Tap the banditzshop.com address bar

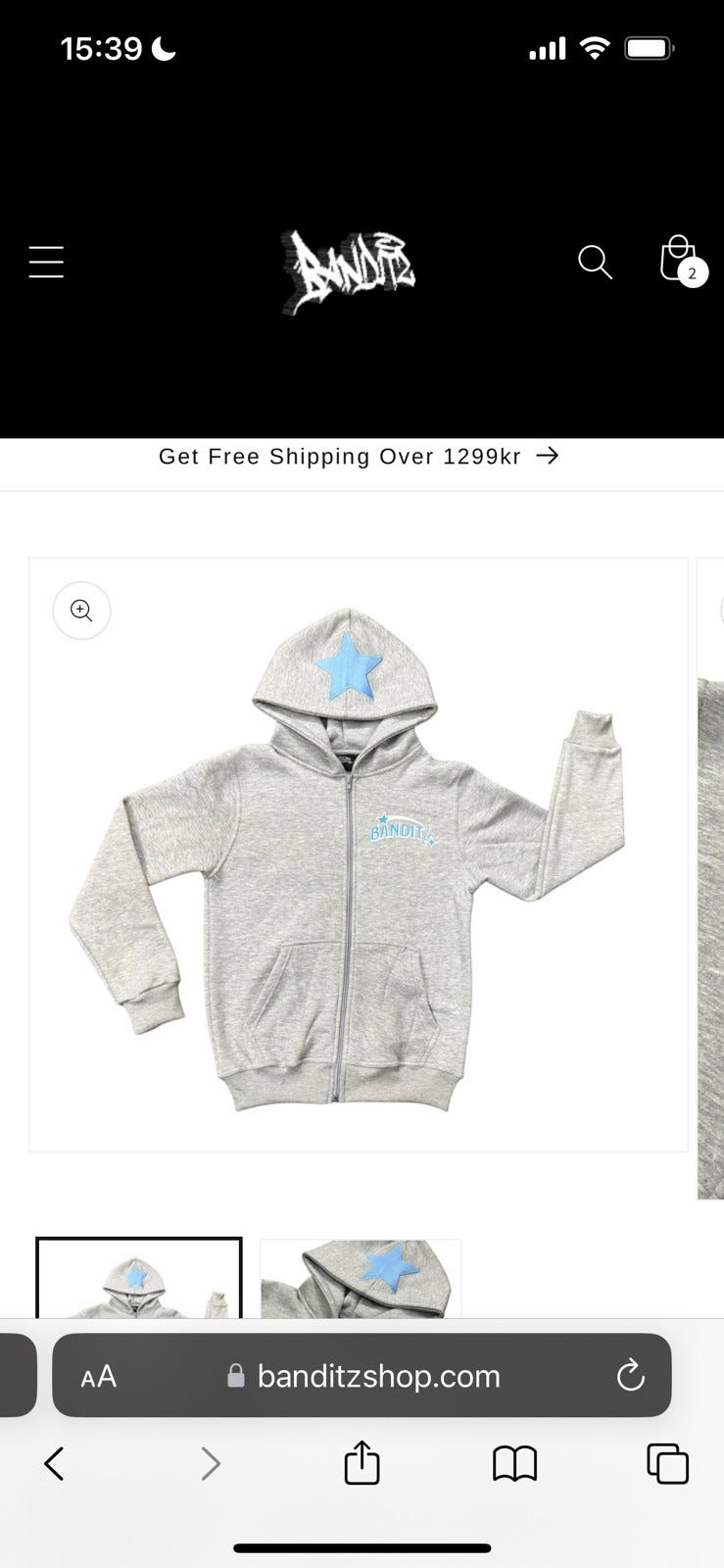tap(377, 1377)
